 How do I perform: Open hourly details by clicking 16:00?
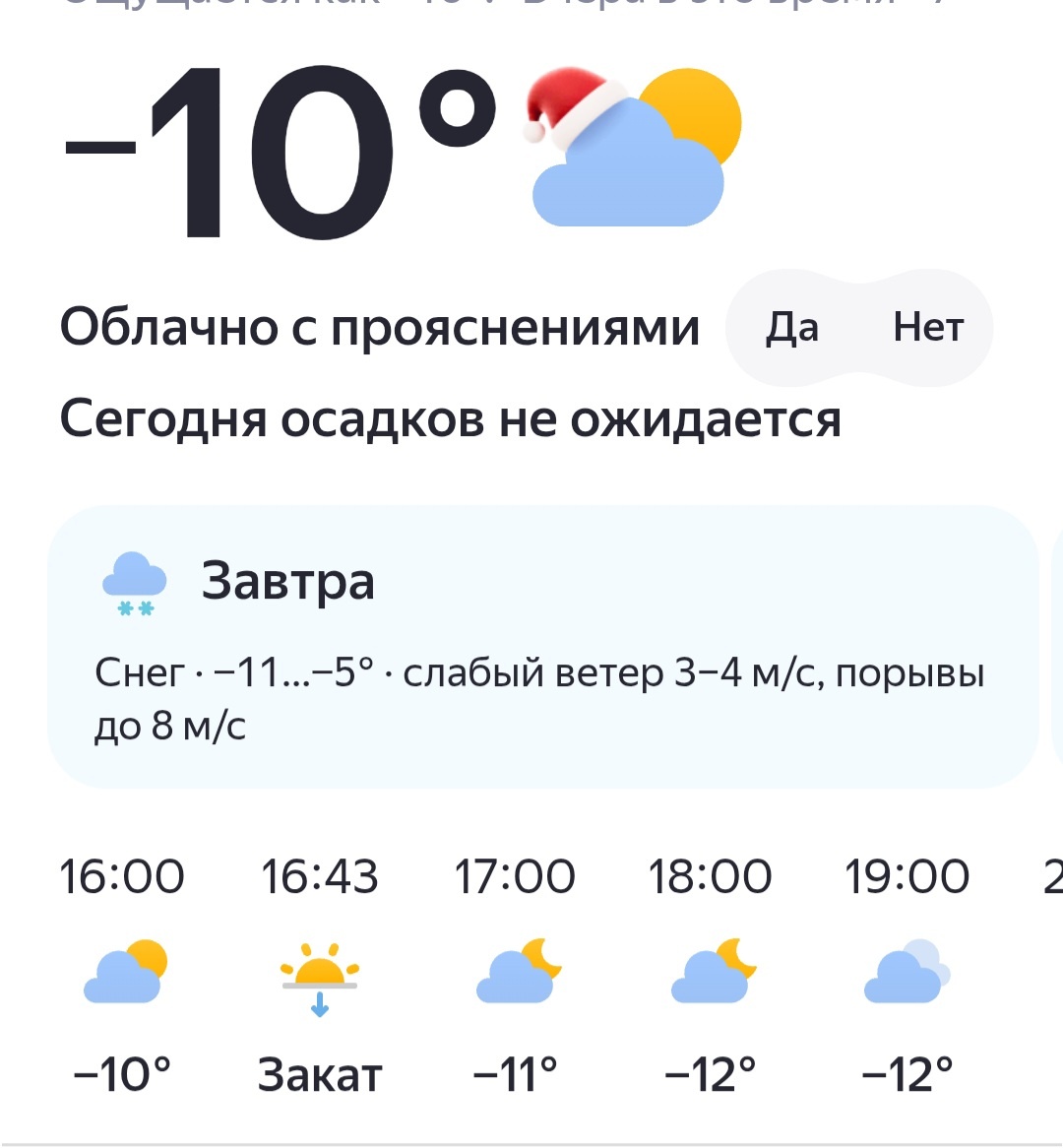122,874
